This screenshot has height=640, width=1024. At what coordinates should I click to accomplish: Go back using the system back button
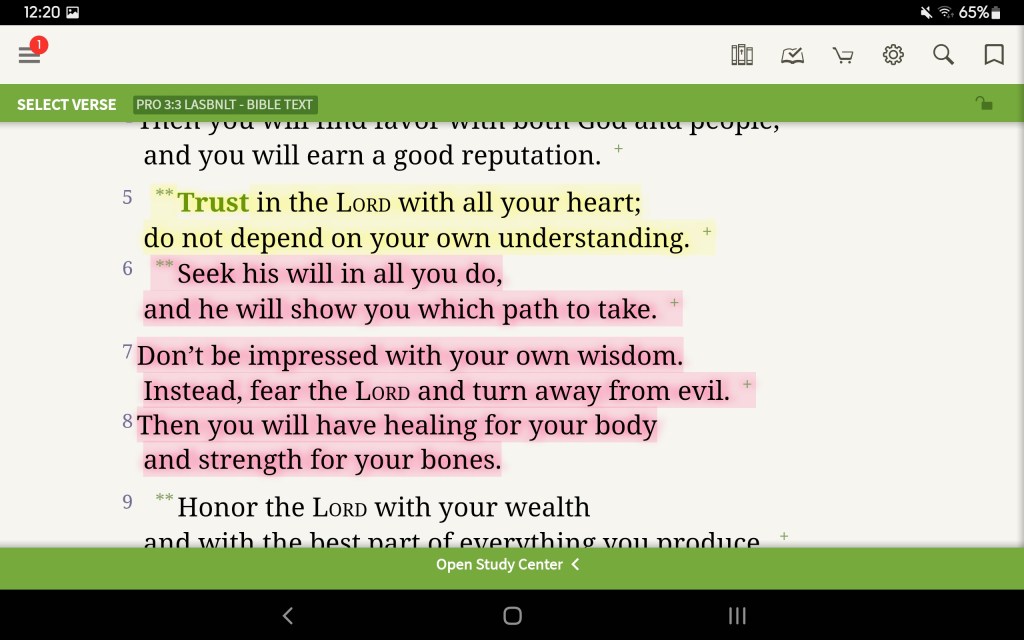[287, 616]
